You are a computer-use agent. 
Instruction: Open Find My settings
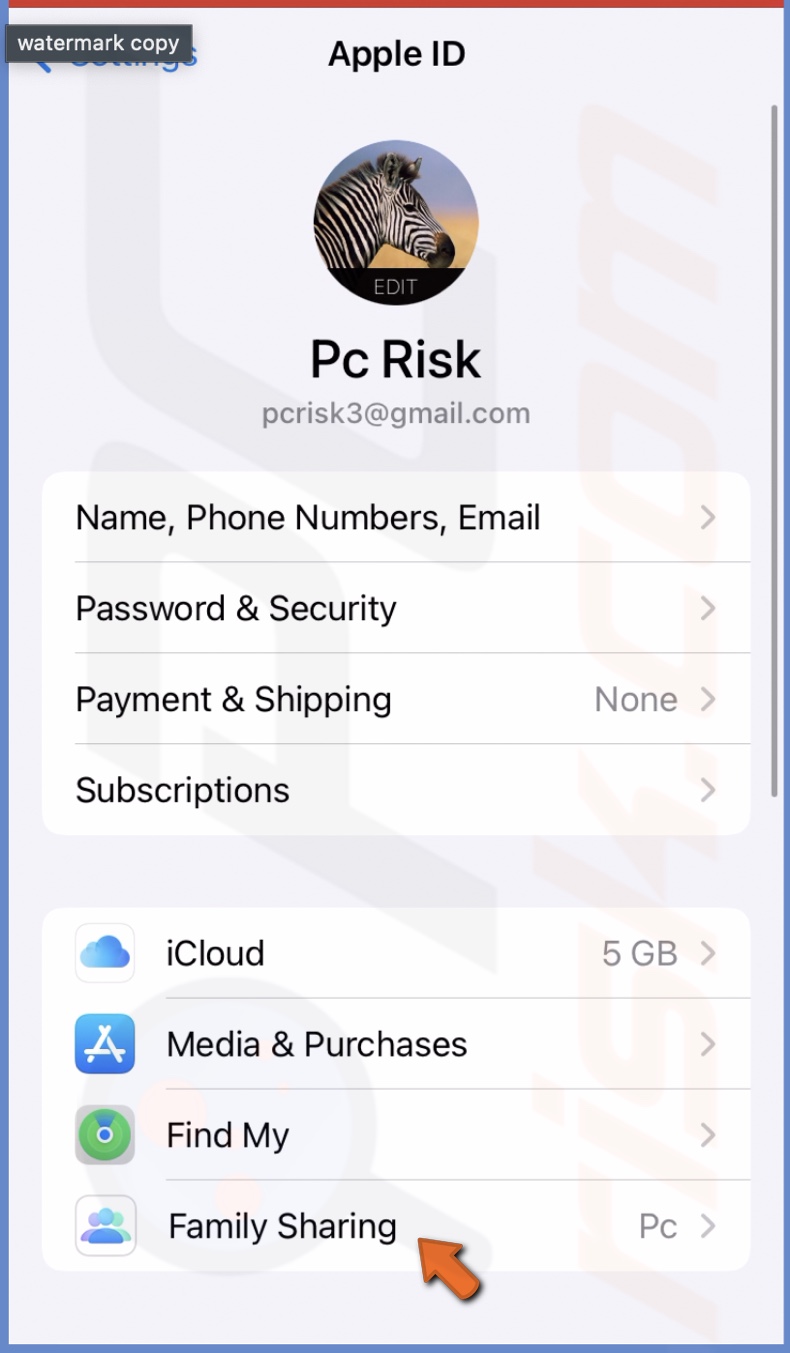click(395, 1135)
